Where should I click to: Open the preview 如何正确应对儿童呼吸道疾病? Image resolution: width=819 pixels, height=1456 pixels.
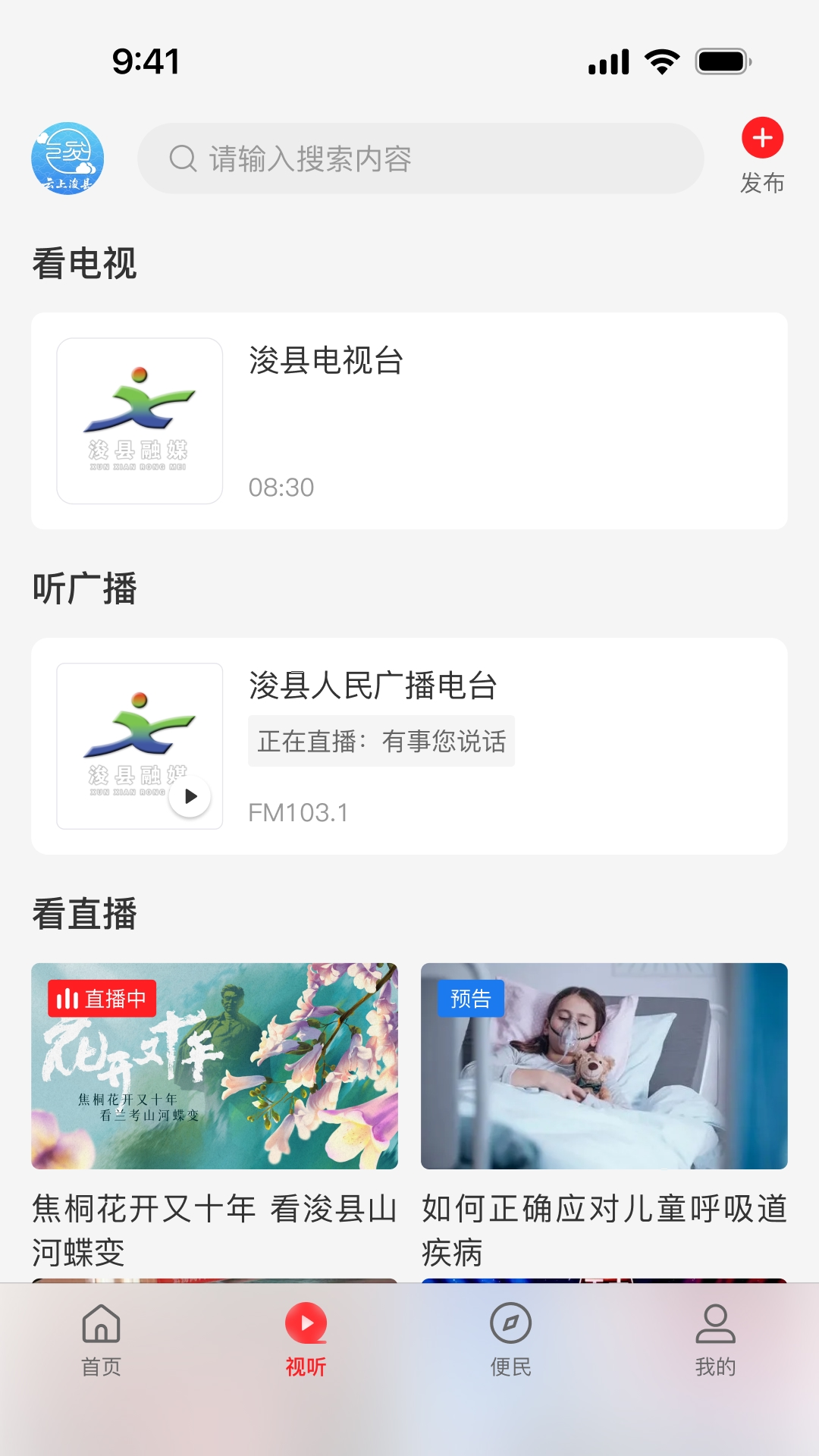coord(604,1066)
